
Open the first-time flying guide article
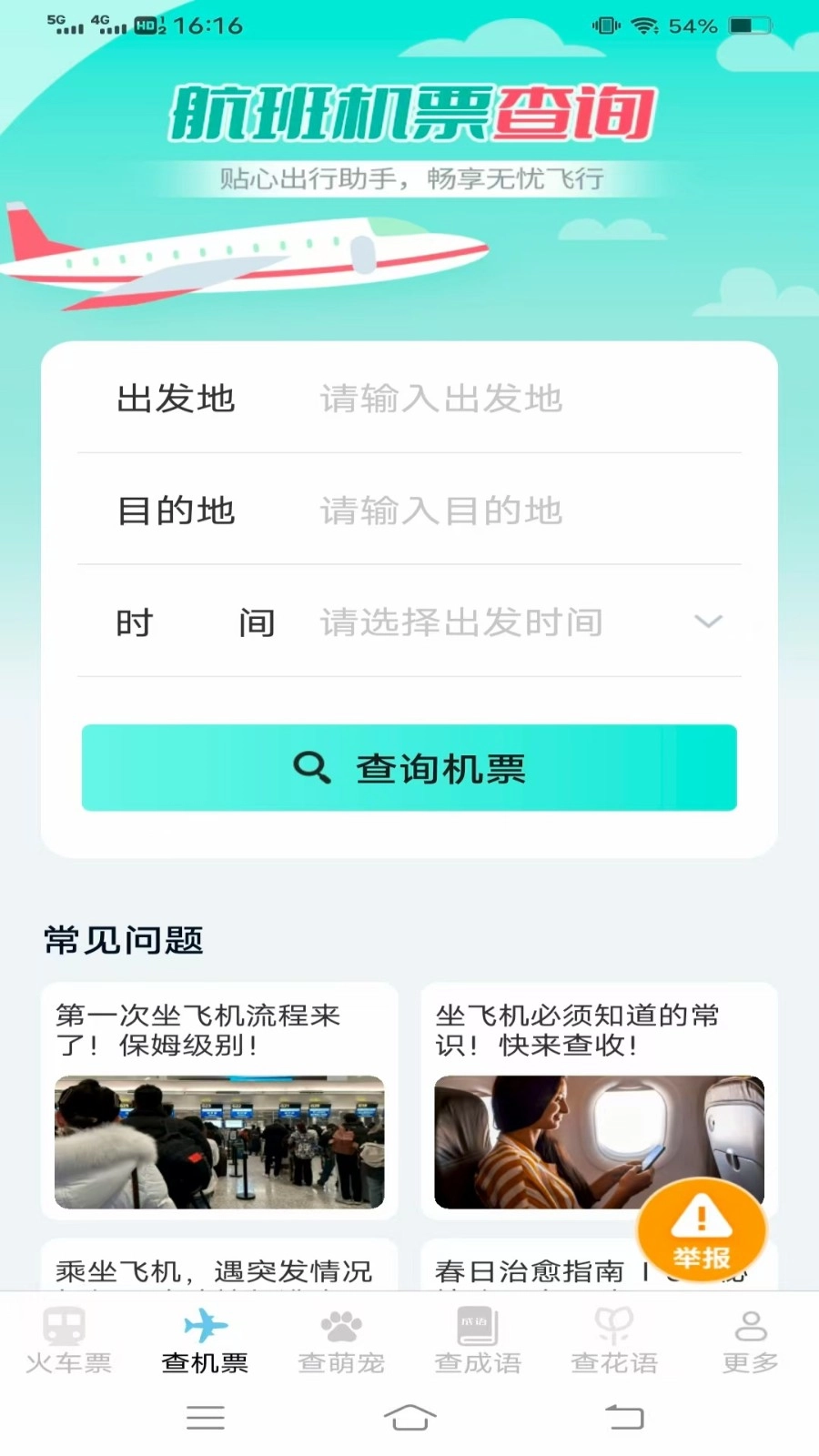[220, 1101]
